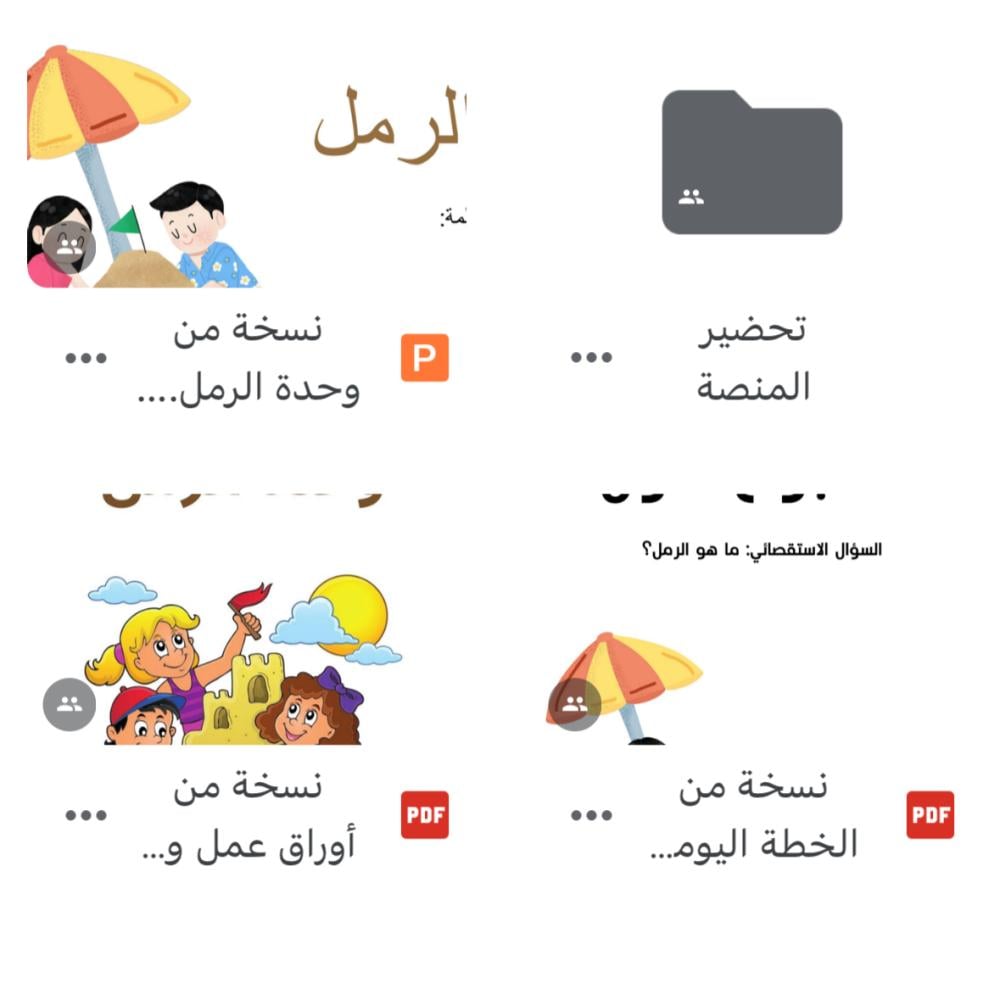Open more options for الخطة اليوم PDF
The width and height of the screenshot is (1000, 1000).
tap(597, 816)
